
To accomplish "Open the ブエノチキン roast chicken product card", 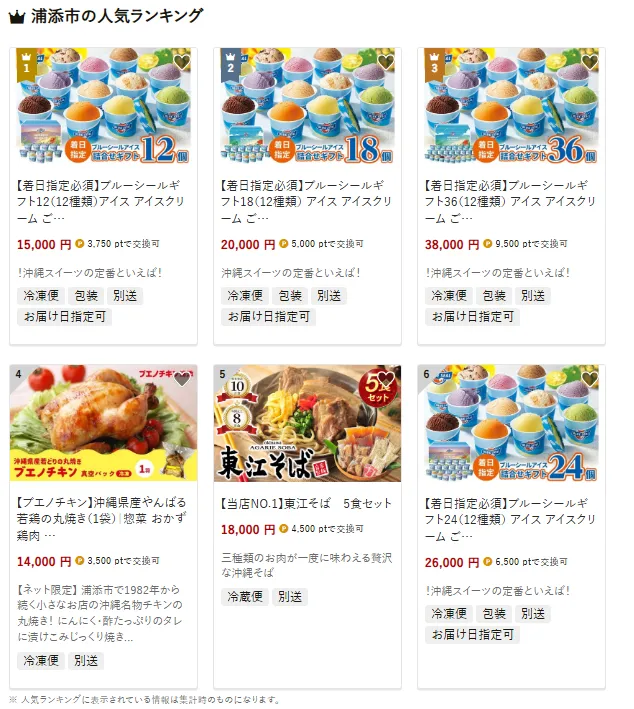I will coord(103,512).
